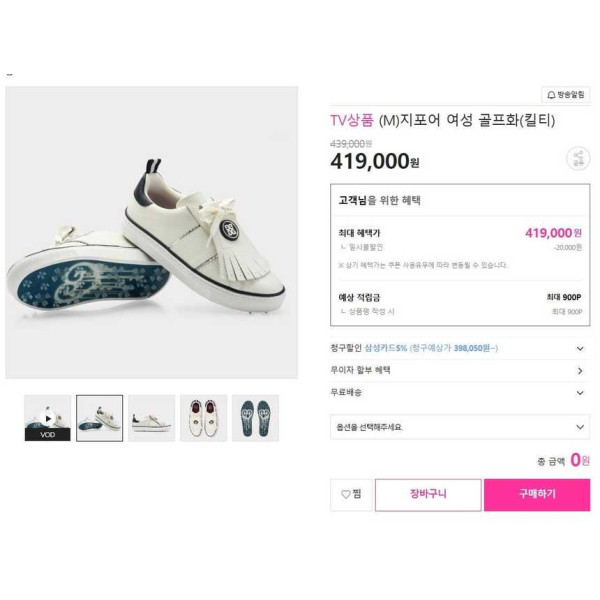Tap the 구매하기 buy now button
Image resolution: width=600 pixels, height=600 pixels.
[536, 494]
